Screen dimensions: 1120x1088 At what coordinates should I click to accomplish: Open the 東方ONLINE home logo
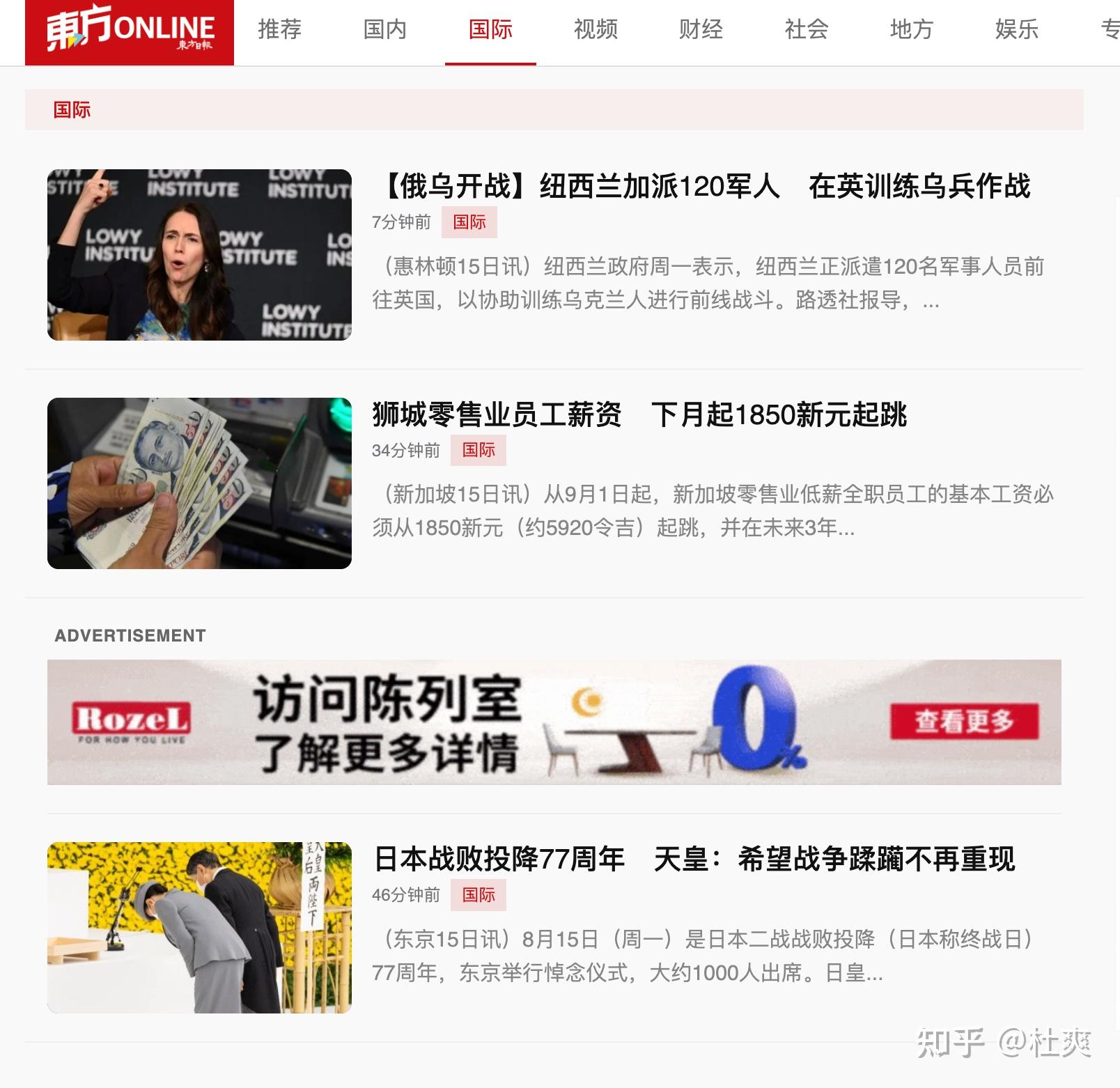click(x=130, y=32)
